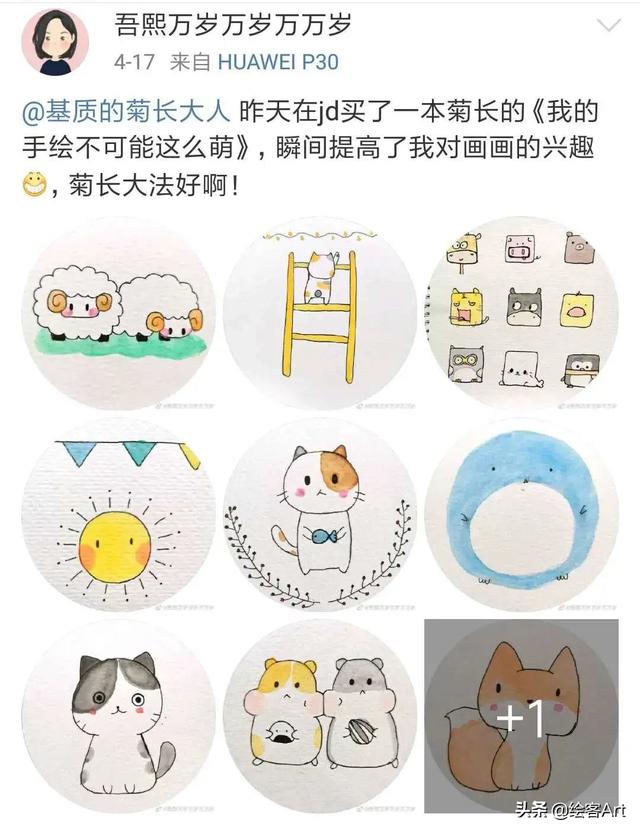The width and height of the screenshot is (640, 833).
Task: Expand the post options chevron
Action: [608, 25]
